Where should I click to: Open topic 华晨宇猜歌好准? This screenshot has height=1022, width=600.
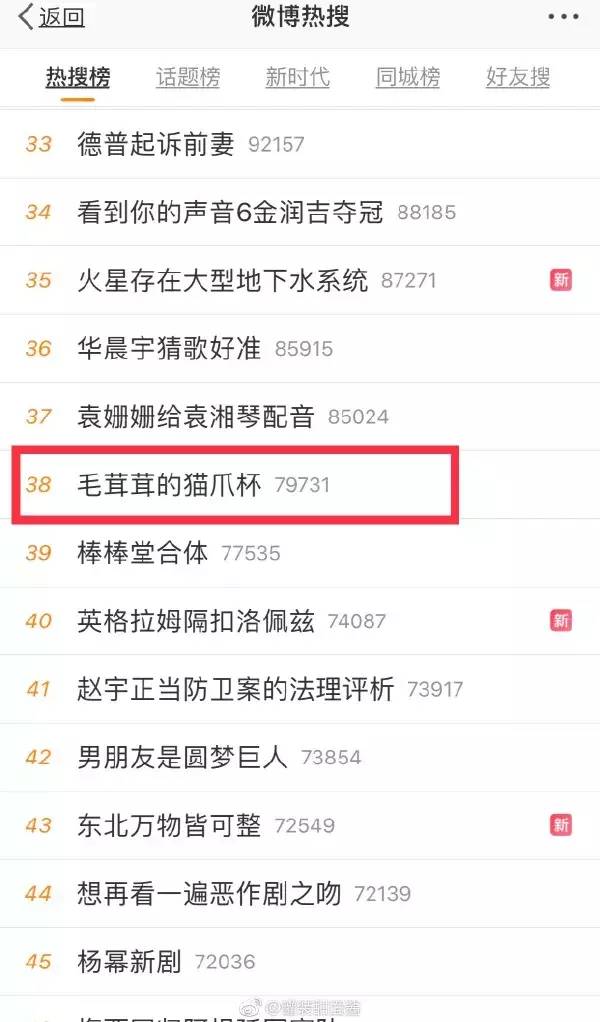tap(169, 348)
